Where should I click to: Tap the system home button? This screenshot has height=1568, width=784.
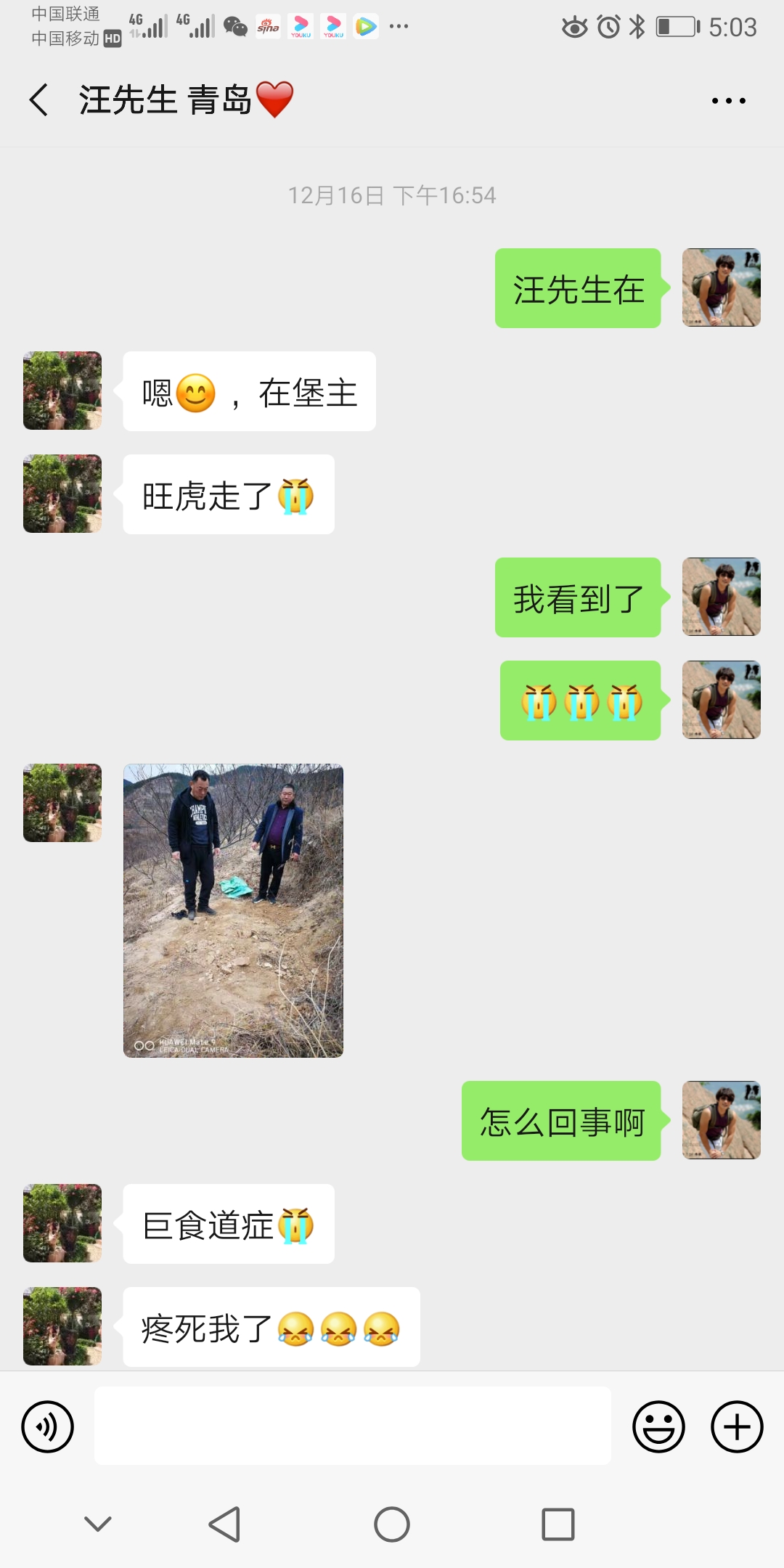pyautogui.click(x=392, y=1524)
